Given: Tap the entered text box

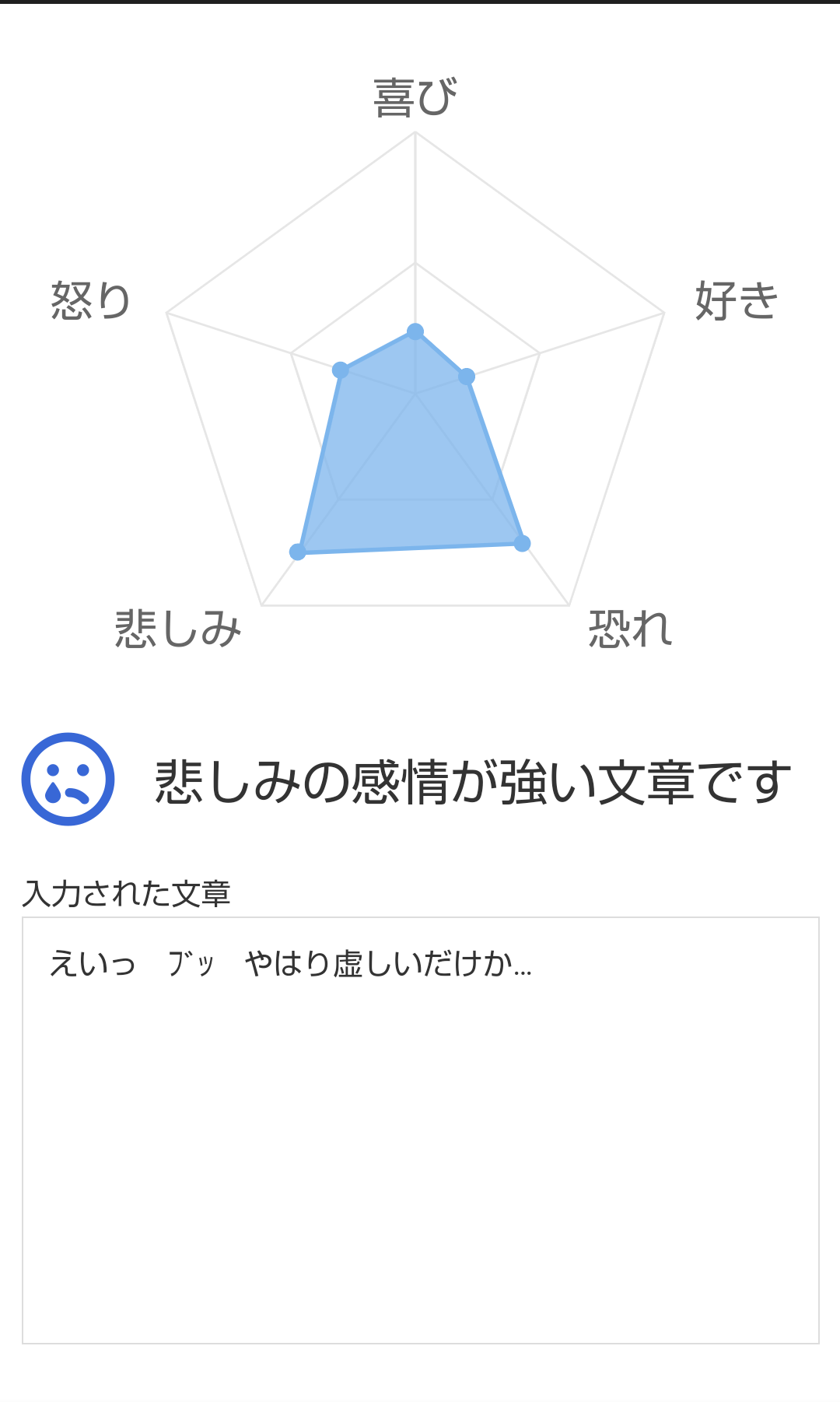Looking at the screenshot, I should point(420,1130).
